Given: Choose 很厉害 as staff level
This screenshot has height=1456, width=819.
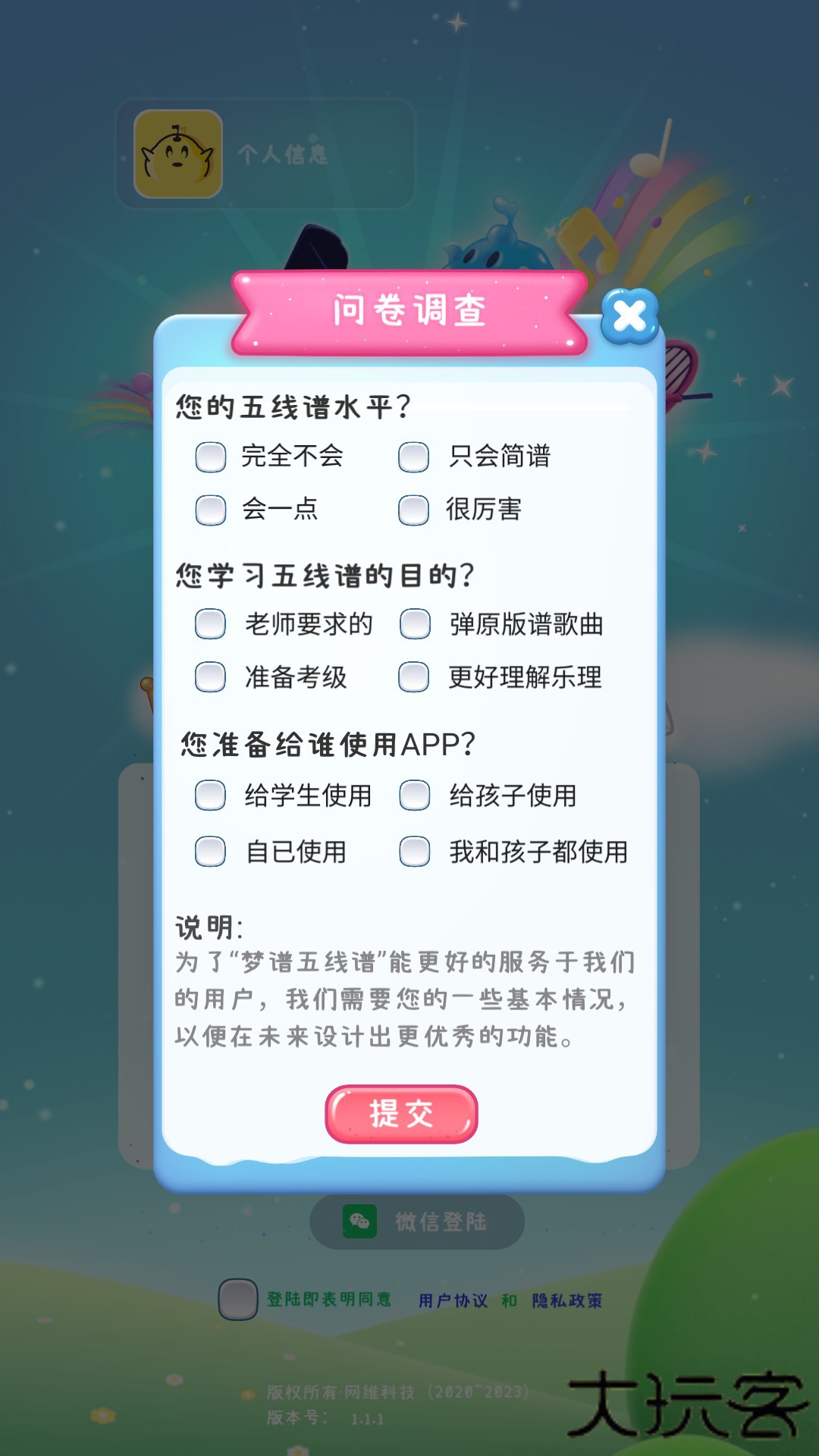Looking at the screenshot, I should click(x=414, y=510).
